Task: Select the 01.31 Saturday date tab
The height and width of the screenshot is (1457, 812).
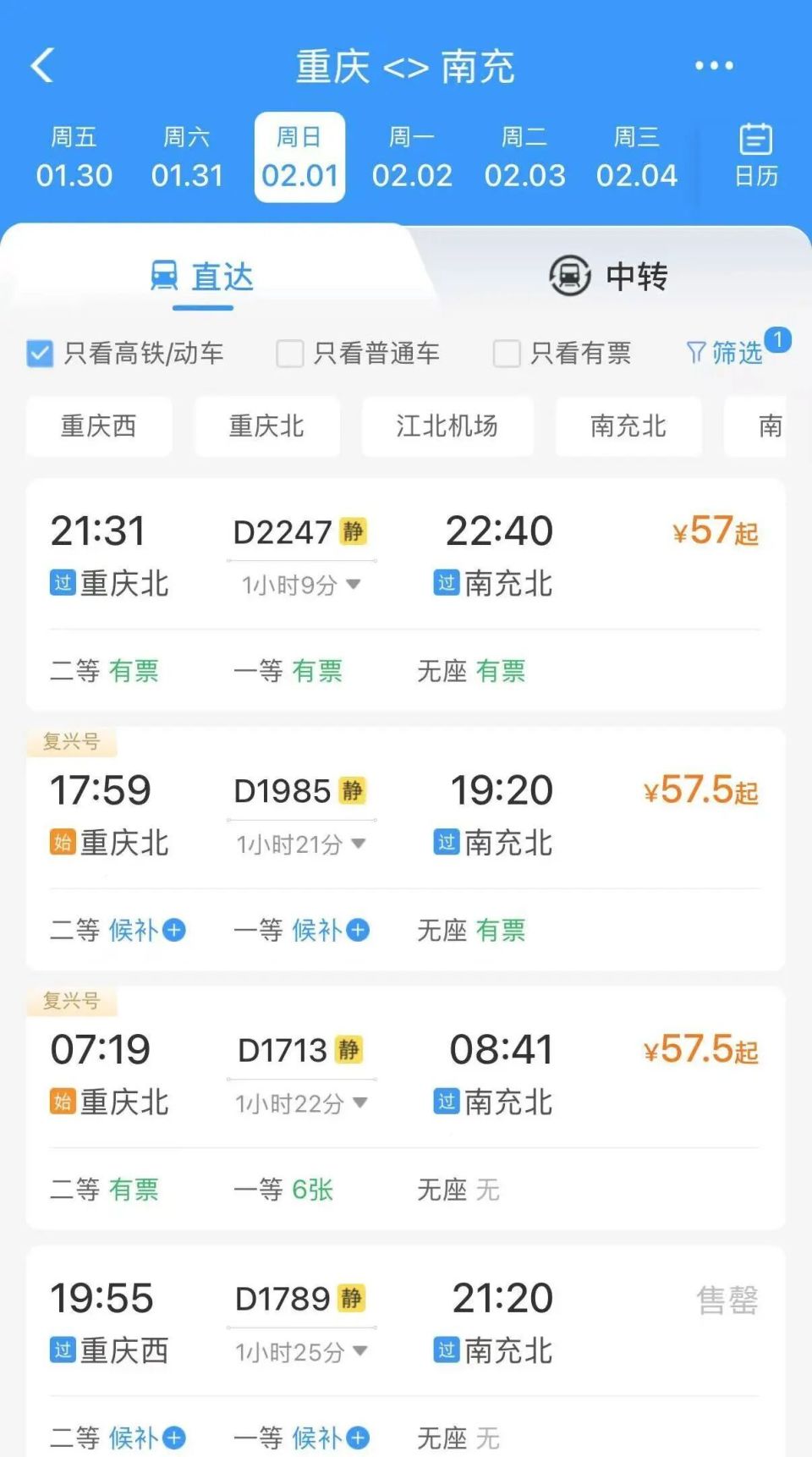Action: (x=187, y=157)
